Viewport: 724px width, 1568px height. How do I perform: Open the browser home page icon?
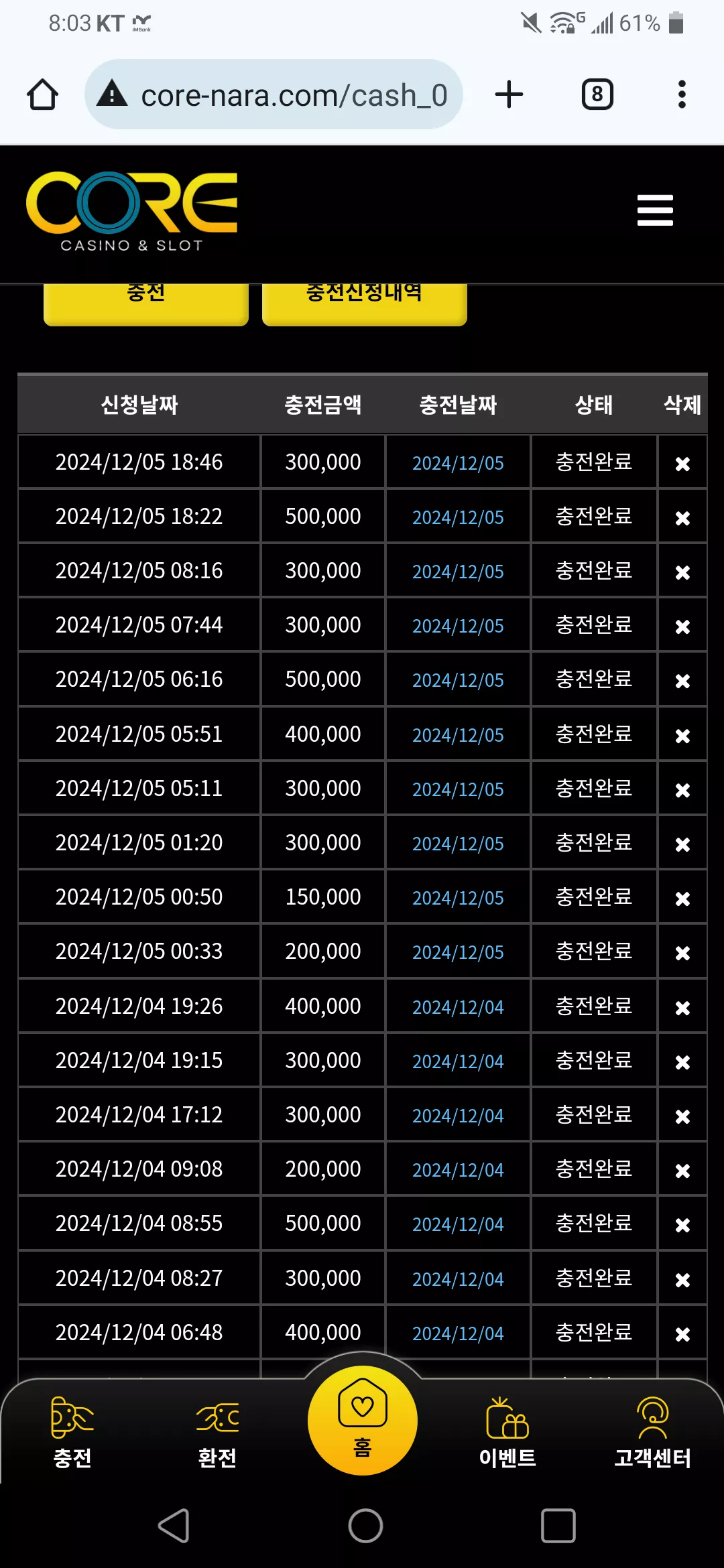point(42,94)
